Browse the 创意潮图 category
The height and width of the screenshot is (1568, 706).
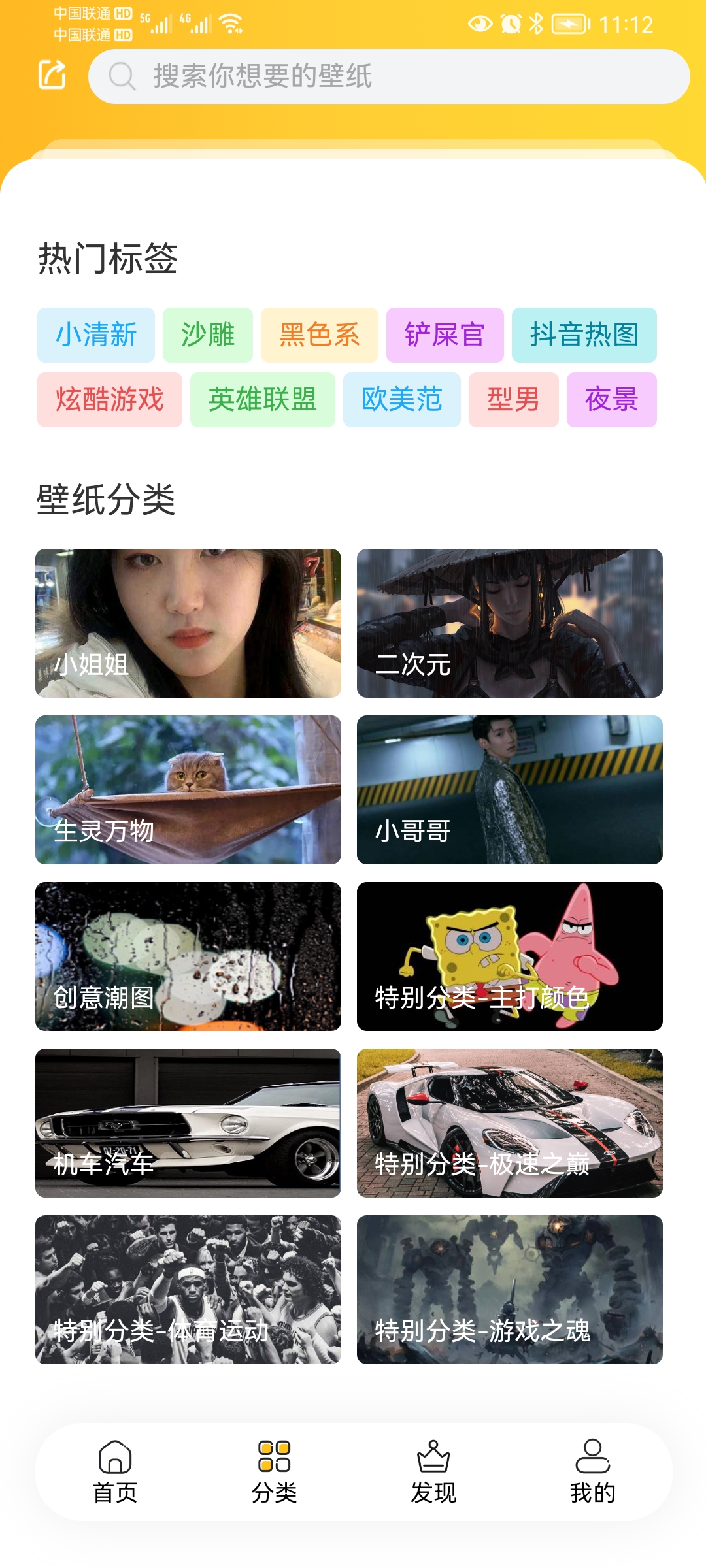[188, 956]
